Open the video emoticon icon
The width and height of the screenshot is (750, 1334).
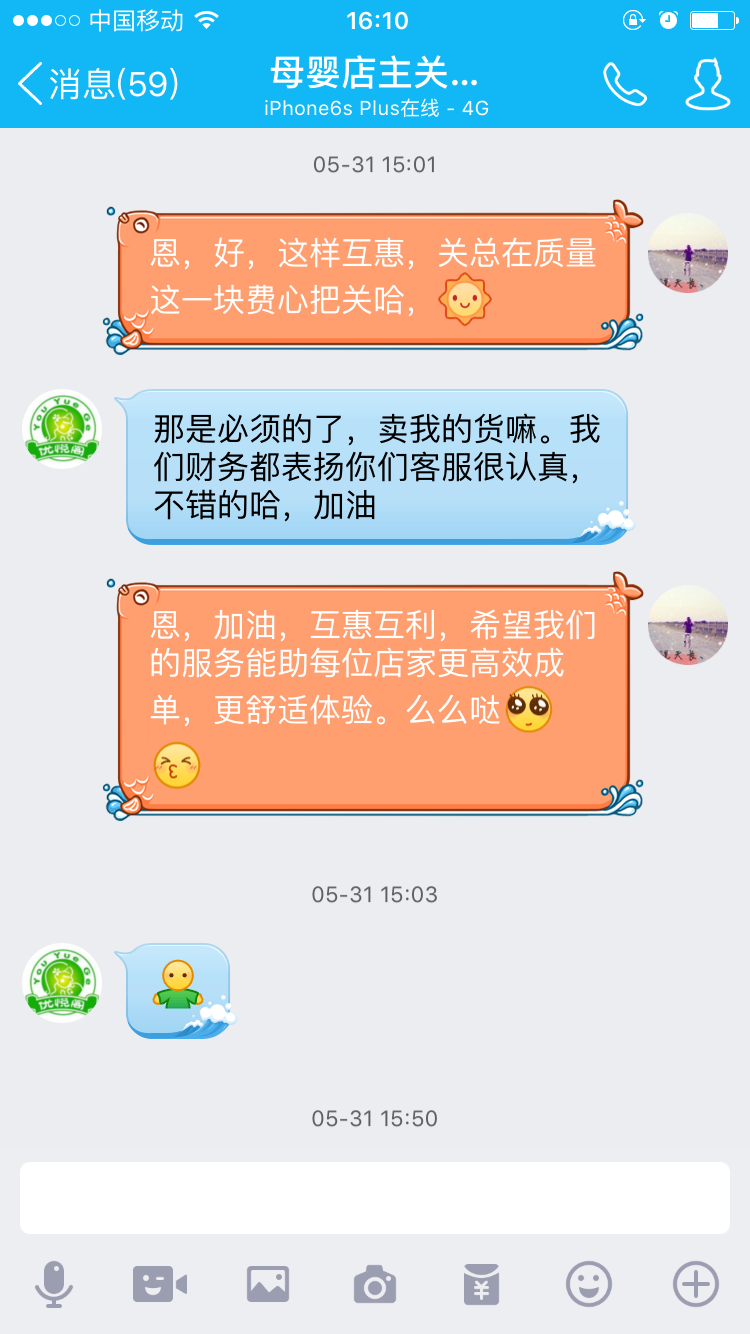pos(162,1283)
